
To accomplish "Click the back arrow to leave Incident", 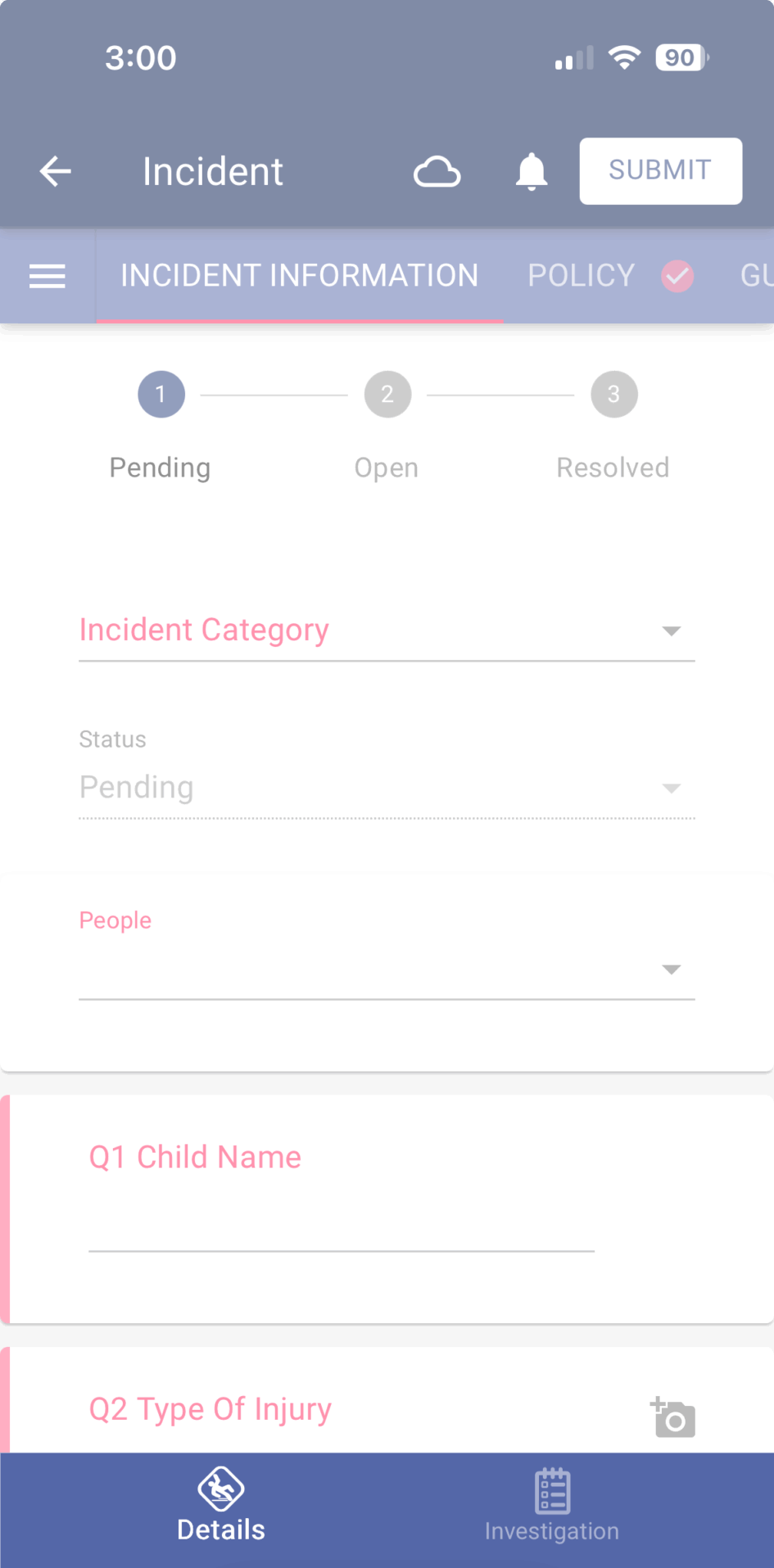I will tap(54, 171).
